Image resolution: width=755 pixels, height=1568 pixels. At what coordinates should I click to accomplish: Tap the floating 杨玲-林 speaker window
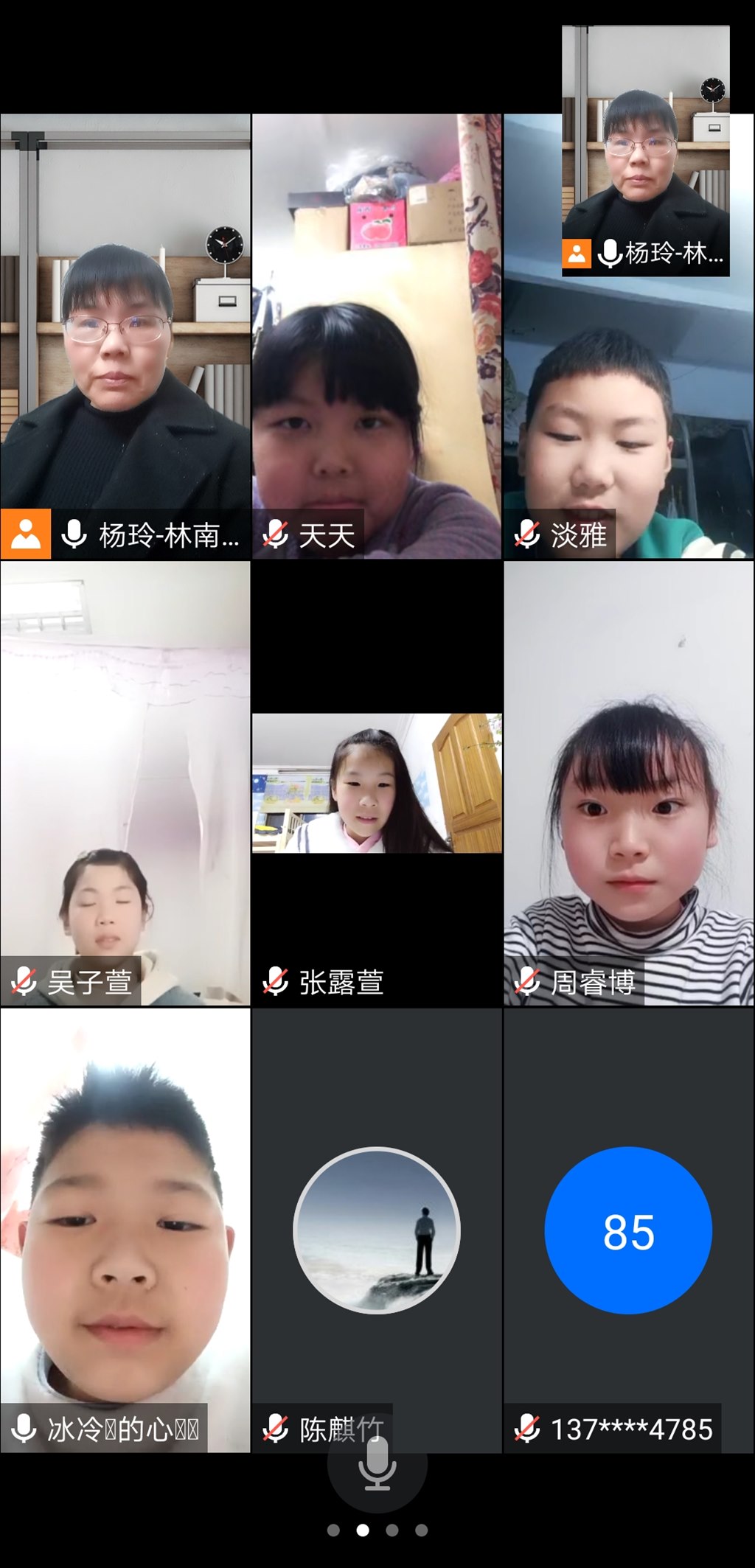click(x=645, y=151)
